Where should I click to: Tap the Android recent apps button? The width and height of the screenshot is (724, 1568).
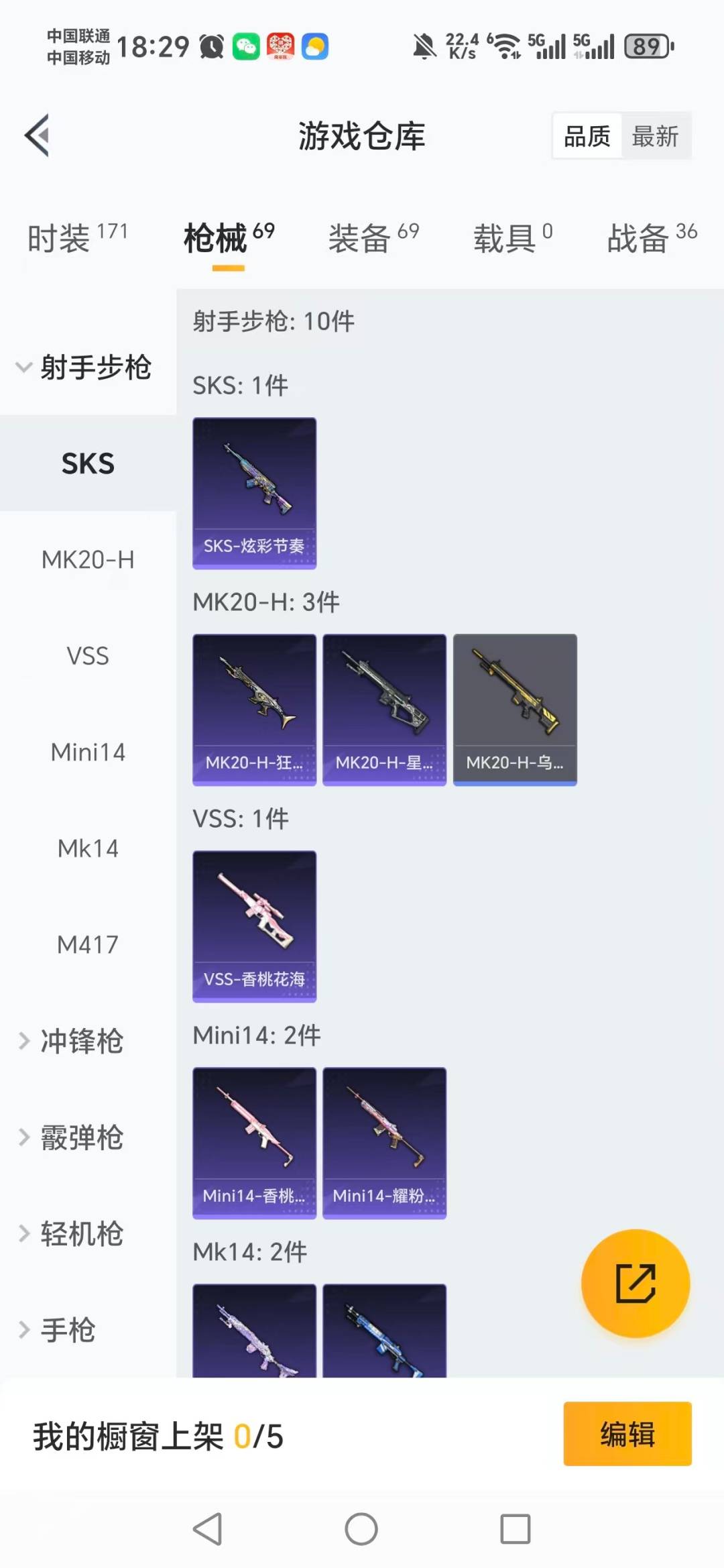pos(515,1529)
